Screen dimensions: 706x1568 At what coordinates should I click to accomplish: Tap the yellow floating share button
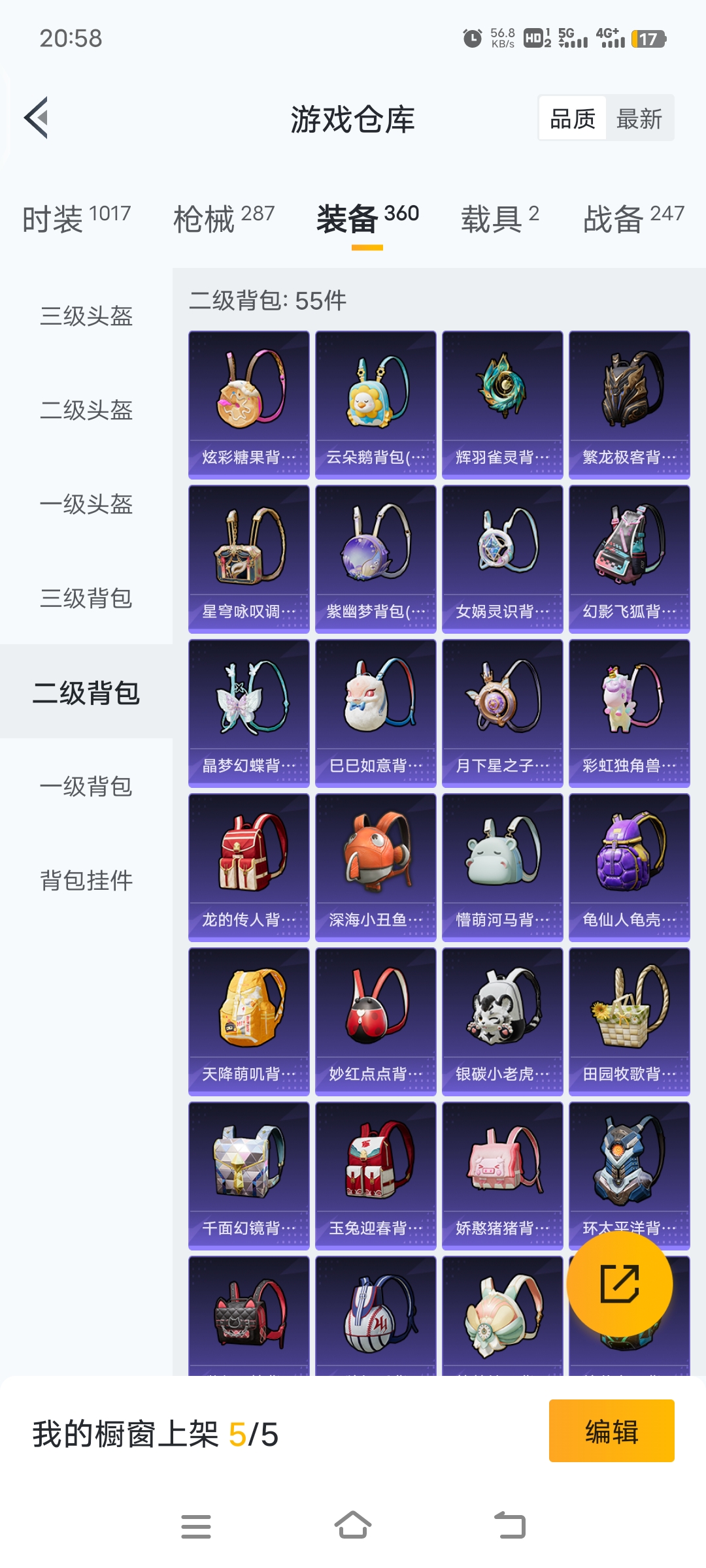tap(620, 1283)
